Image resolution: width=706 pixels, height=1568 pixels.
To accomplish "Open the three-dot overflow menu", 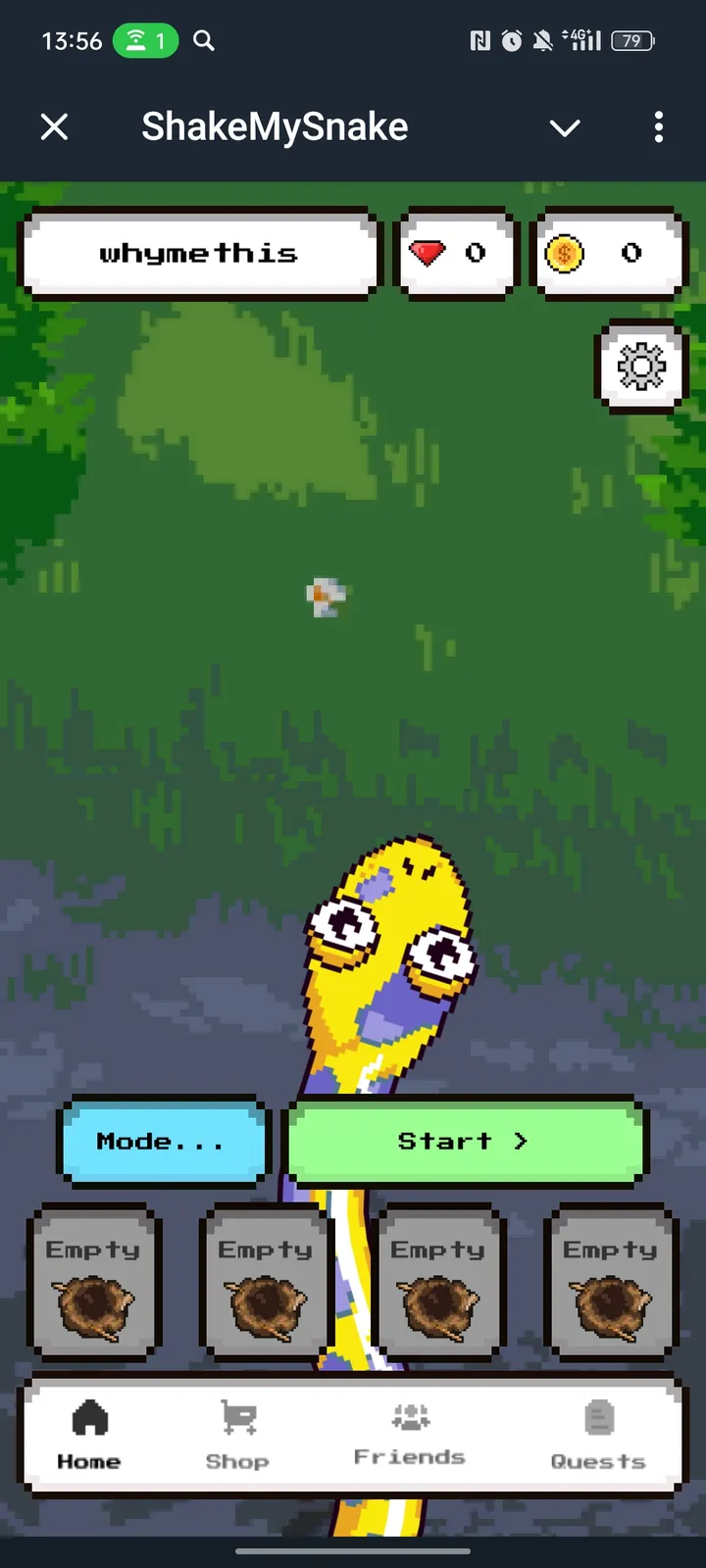I will point(658,127).
